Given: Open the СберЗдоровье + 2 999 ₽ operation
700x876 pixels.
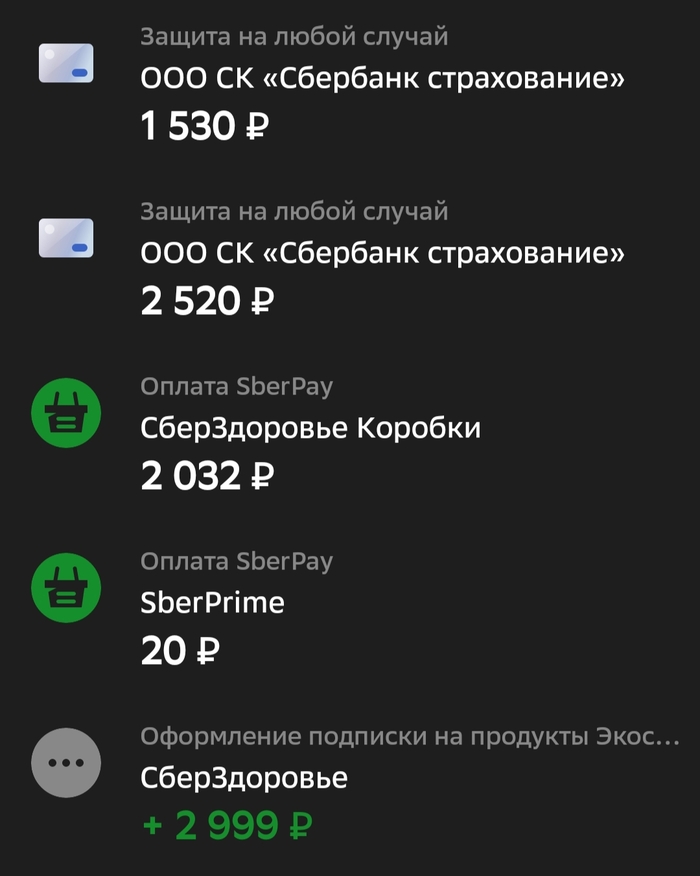Looking at the screenshot, I should coord(244,778).
